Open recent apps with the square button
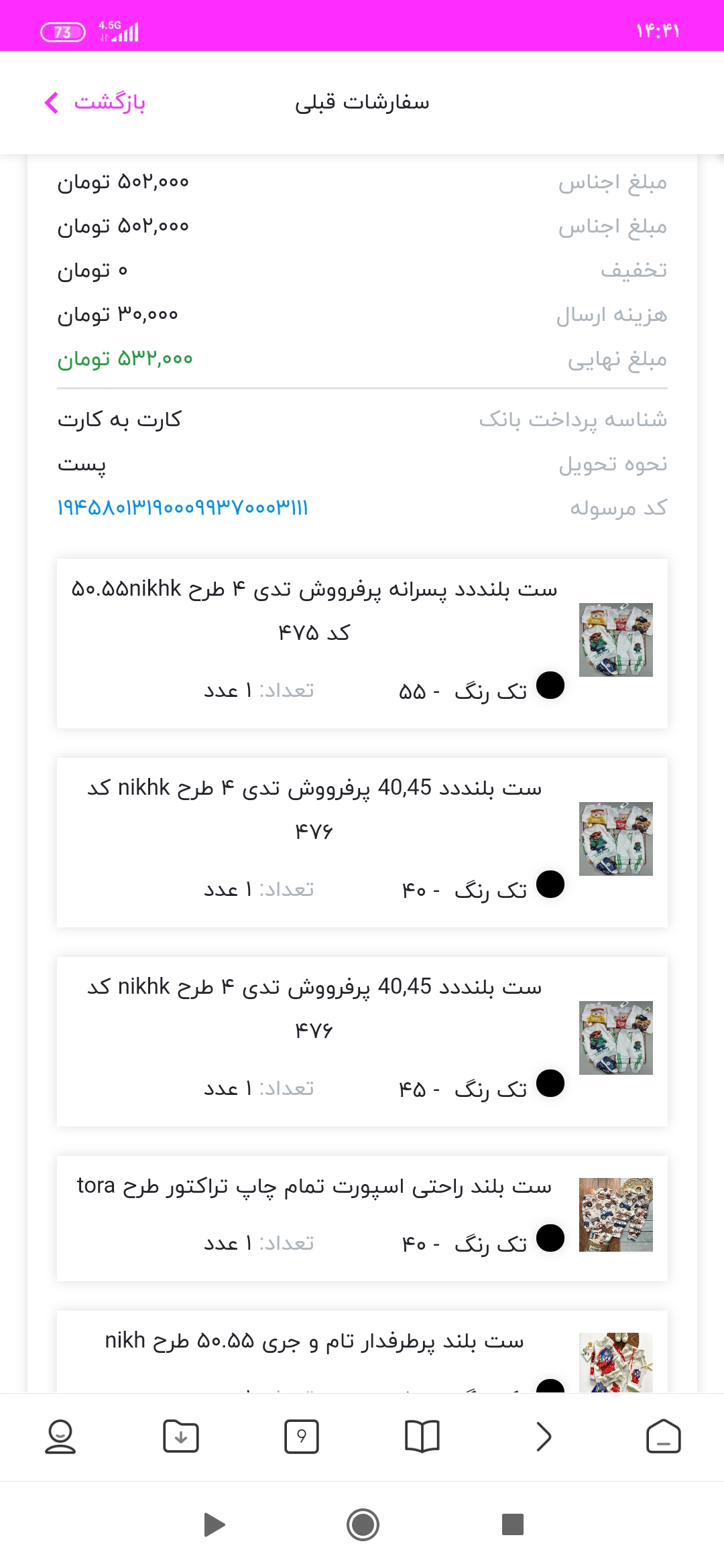The width and height of the screenshot is (724, 1568). tap(513, 1524)
